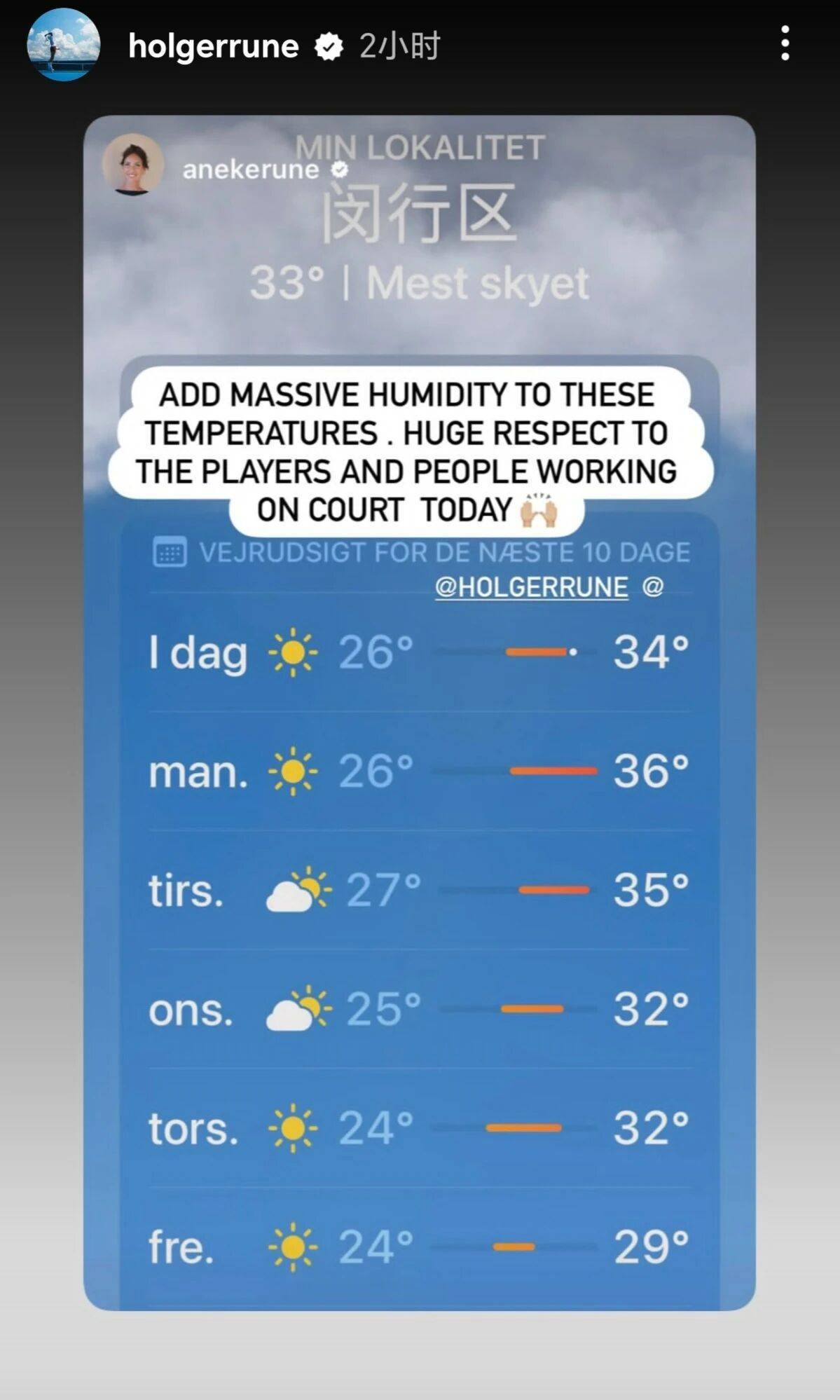
Task: Open holgerrune's profile picture
Action: tap(63, 45)
